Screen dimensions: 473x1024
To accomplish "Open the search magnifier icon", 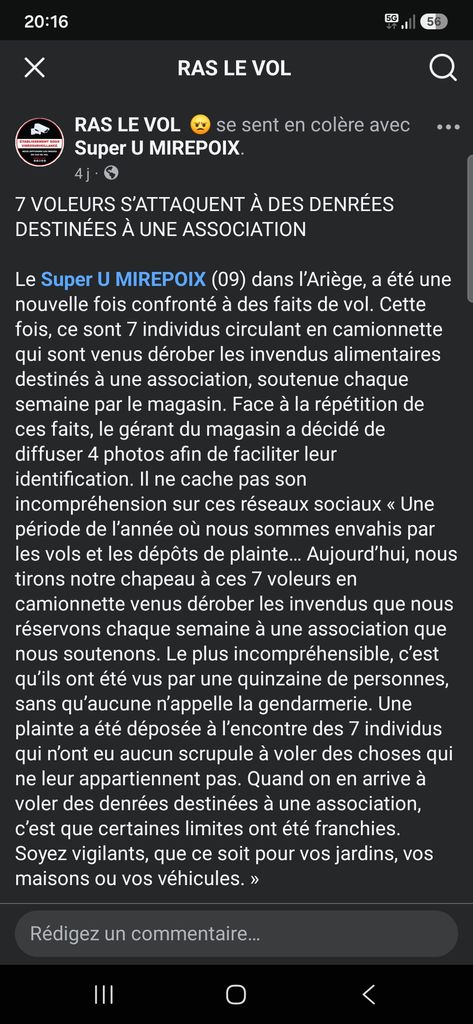I will (x=443, y=67).
